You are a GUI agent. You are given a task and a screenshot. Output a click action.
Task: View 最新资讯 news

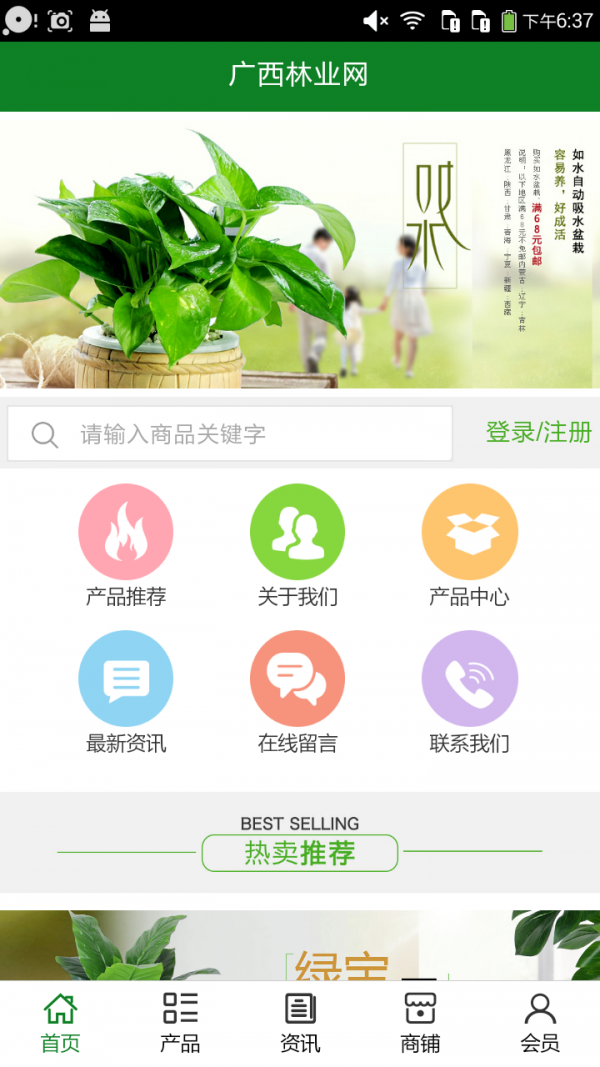click(x=126, y=678)
